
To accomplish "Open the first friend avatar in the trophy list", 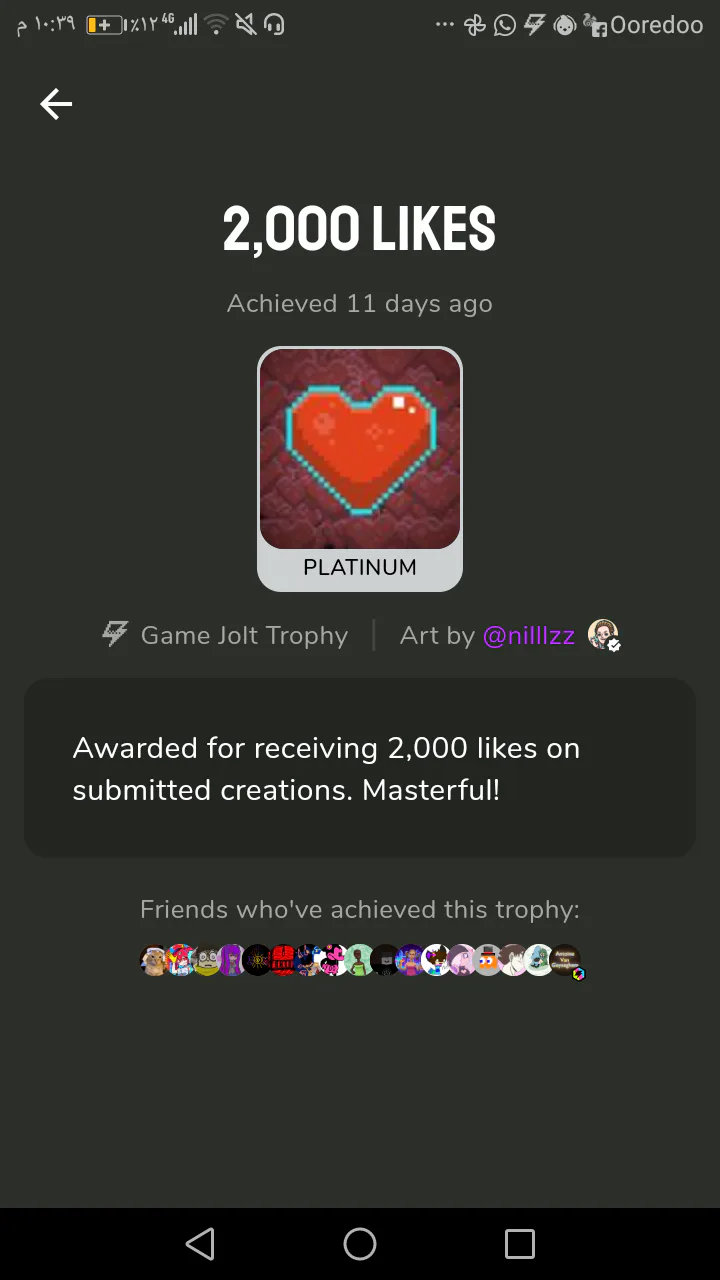I will click(153, 960).
